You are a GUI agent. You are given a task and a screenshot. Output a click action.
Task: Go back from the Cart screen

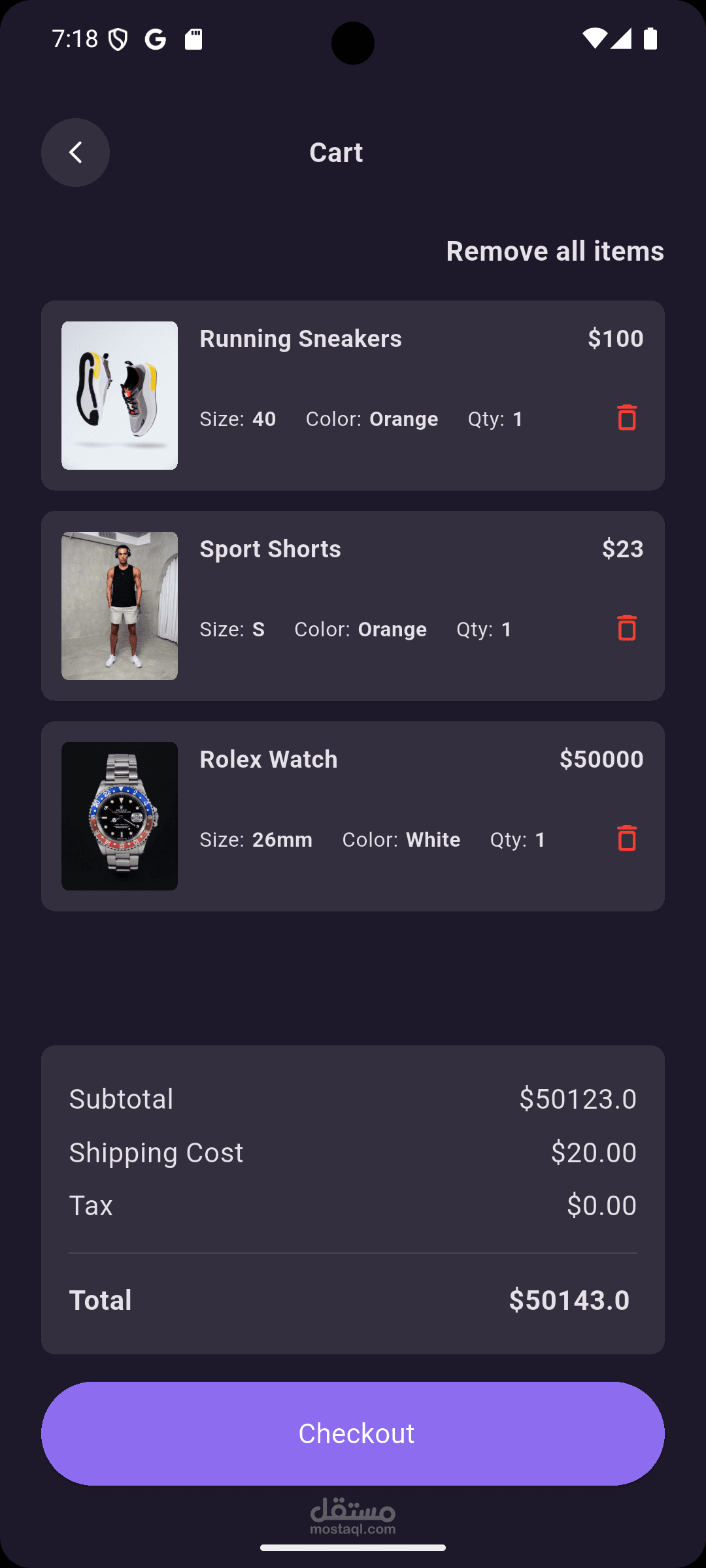click(x=75, y=152)
